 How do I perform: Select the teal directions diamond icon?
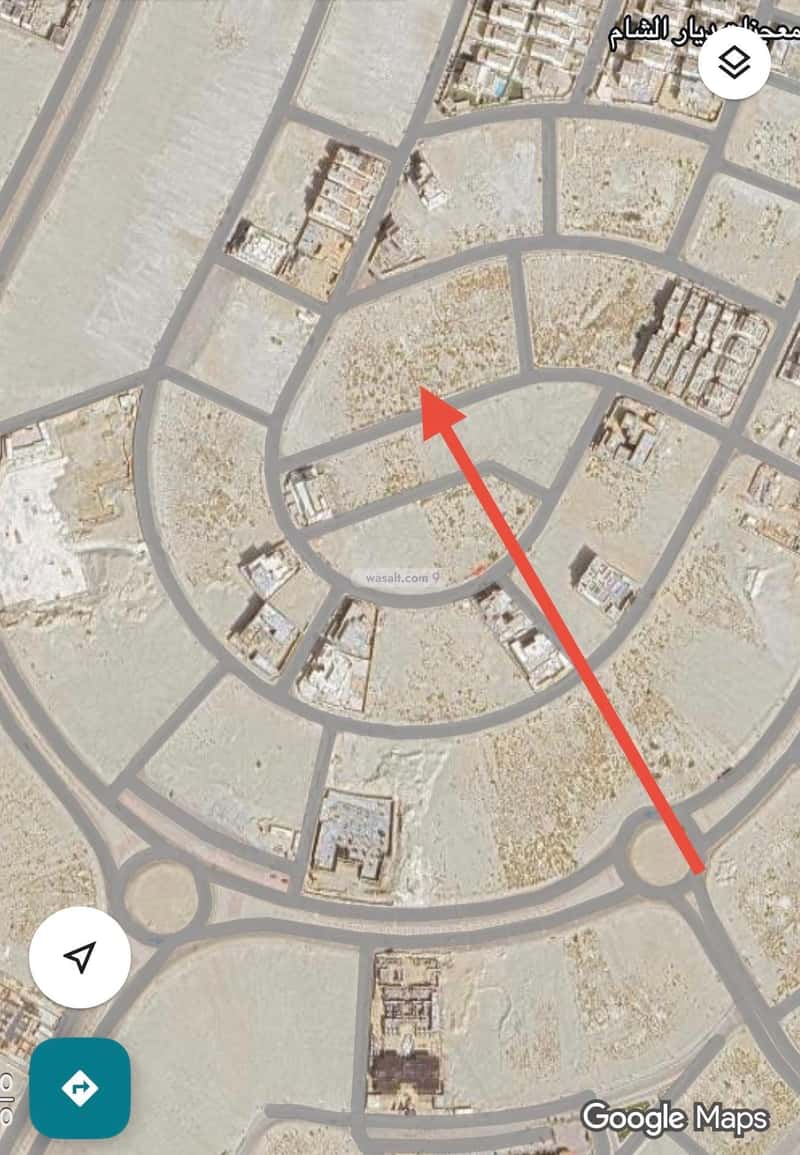coord(78,1088)
